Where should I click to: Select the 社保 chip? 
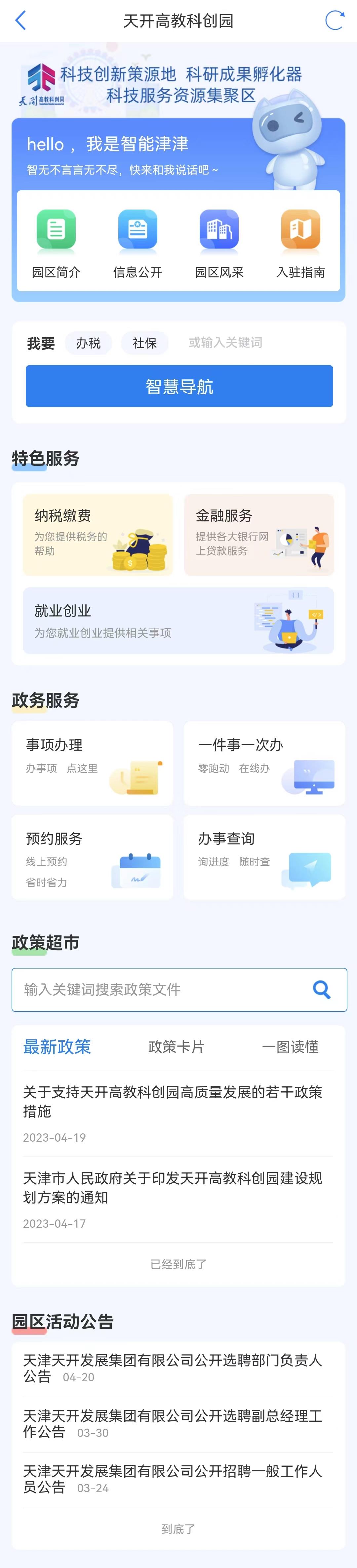[145, 343]
